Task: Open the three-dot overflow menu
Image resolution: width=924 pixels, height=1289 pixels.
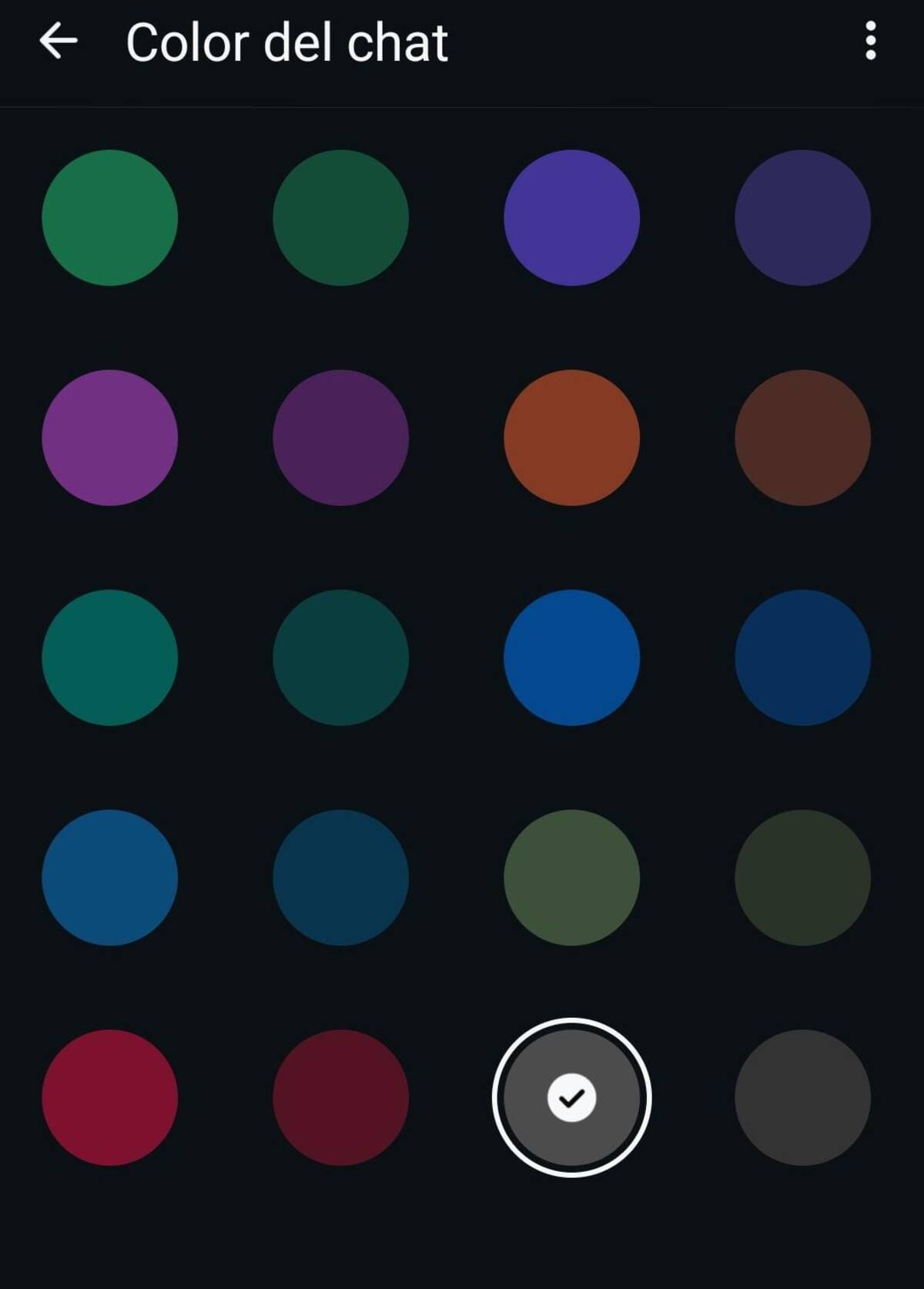Action: point(870,41)
